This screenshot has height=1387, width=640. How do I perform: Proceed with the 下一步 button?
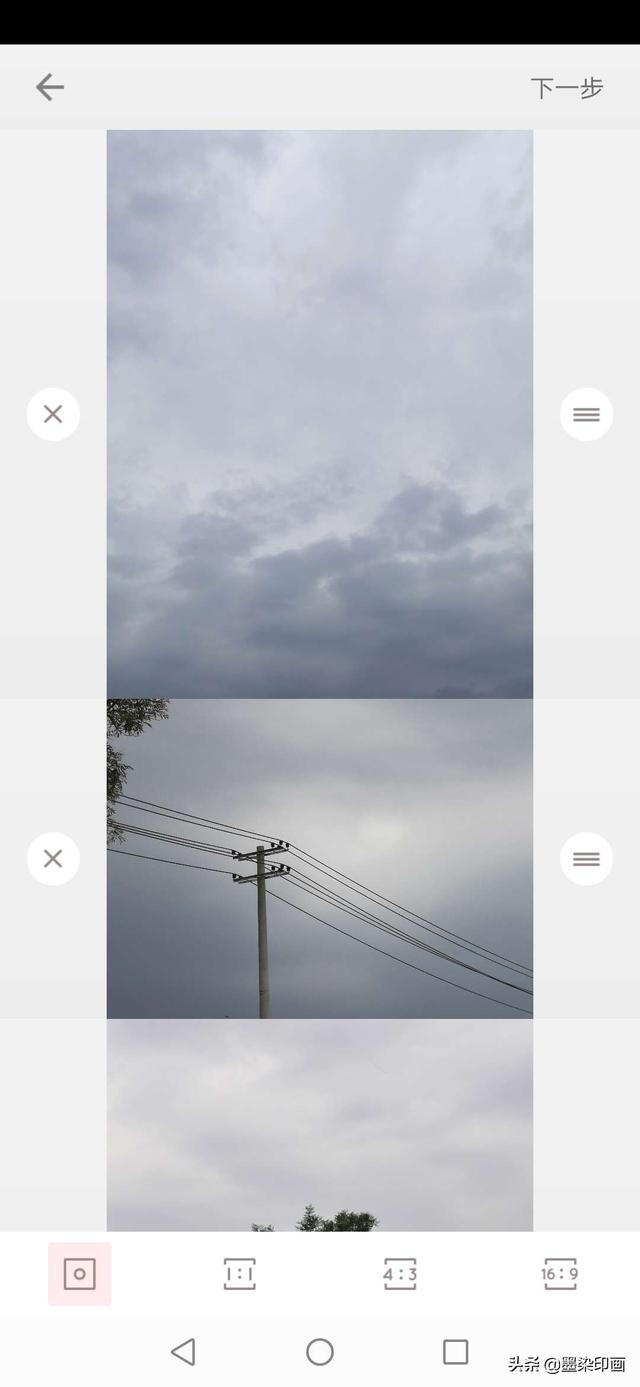(x=567, y=88)
